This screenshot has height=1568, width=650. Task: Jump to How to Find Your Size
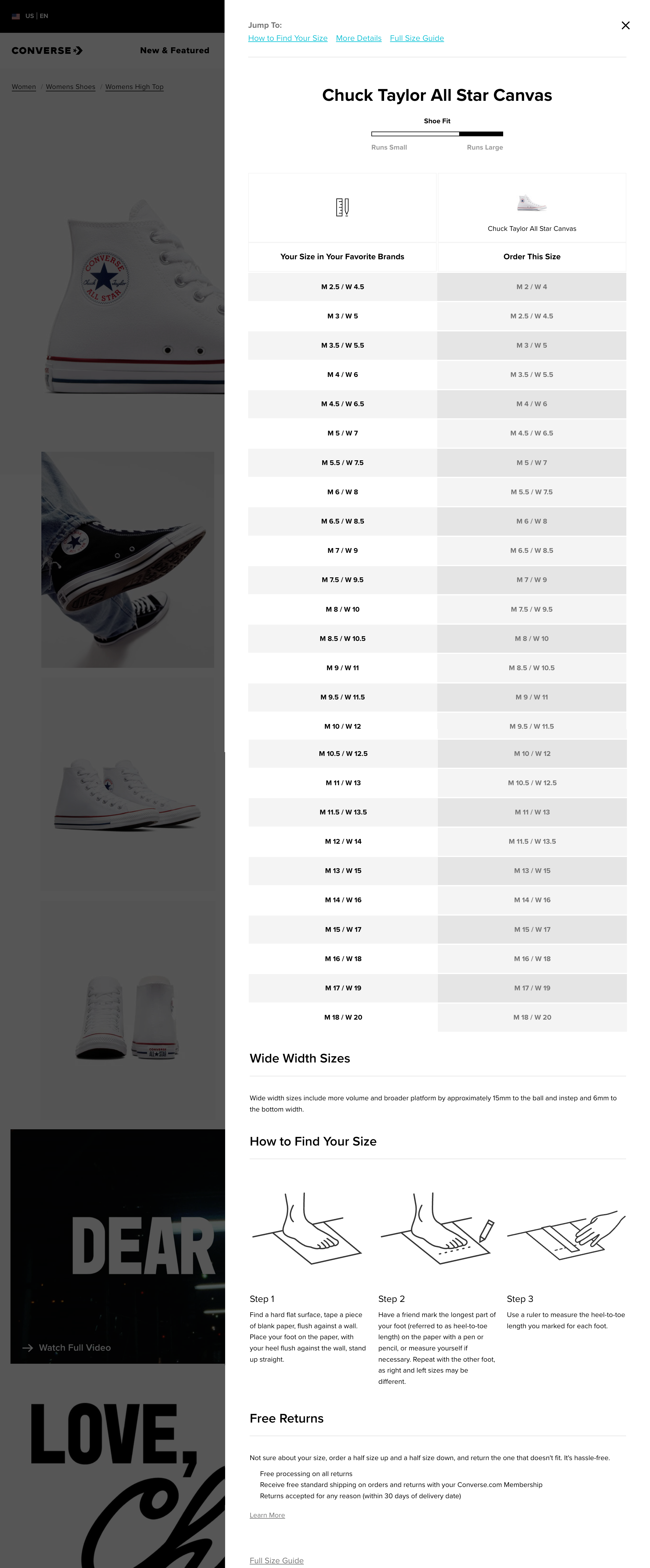click(288, 38)
